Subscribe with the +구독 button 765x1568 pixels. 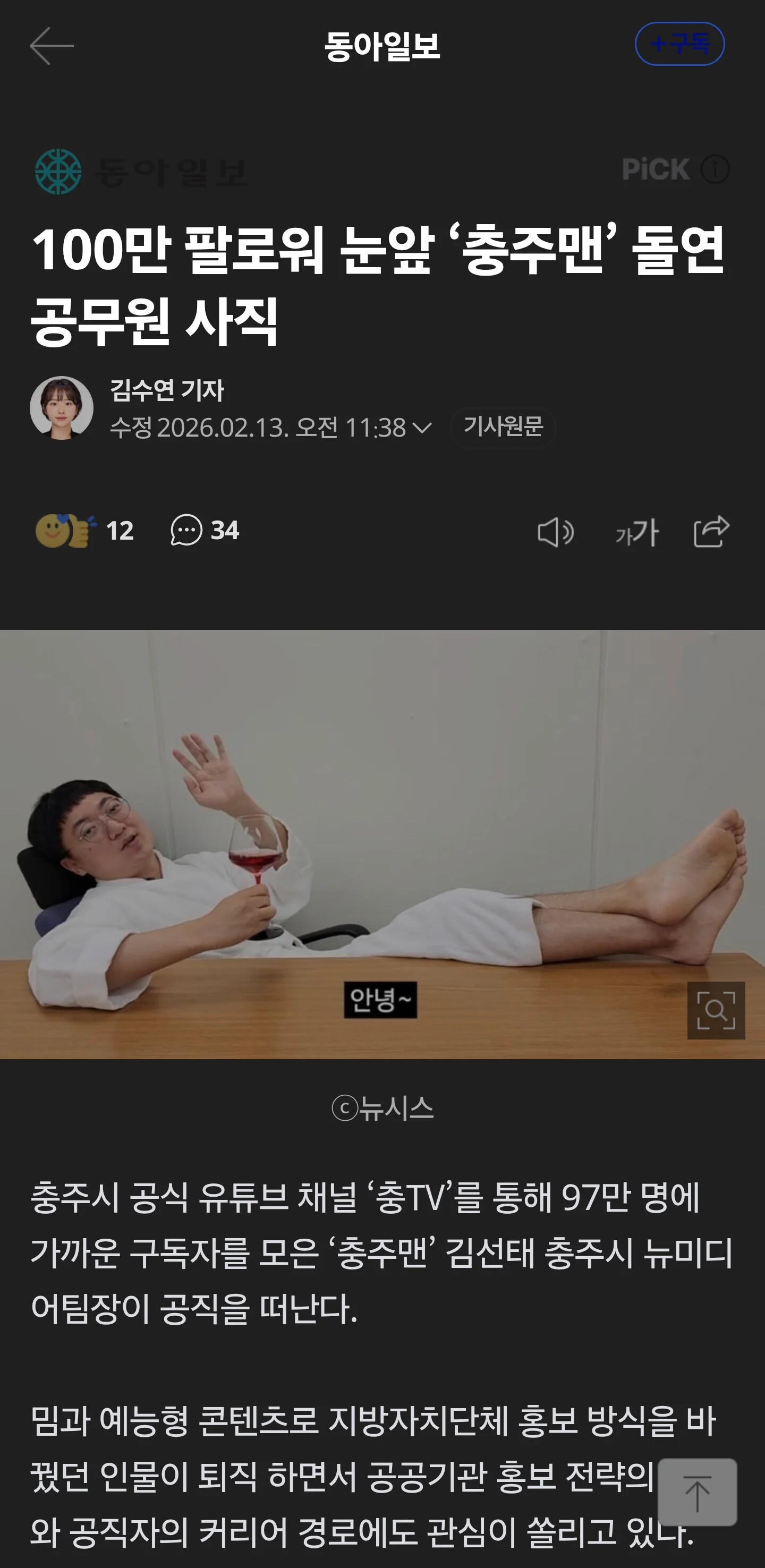point(679,44)
